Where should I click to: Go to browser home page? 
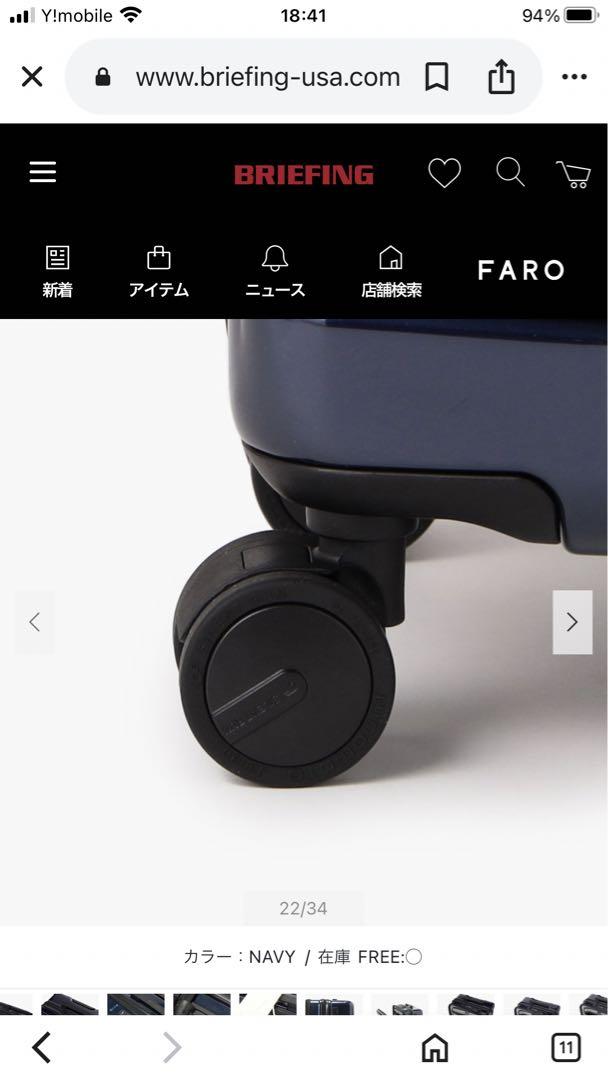(x=434, y=1048)
